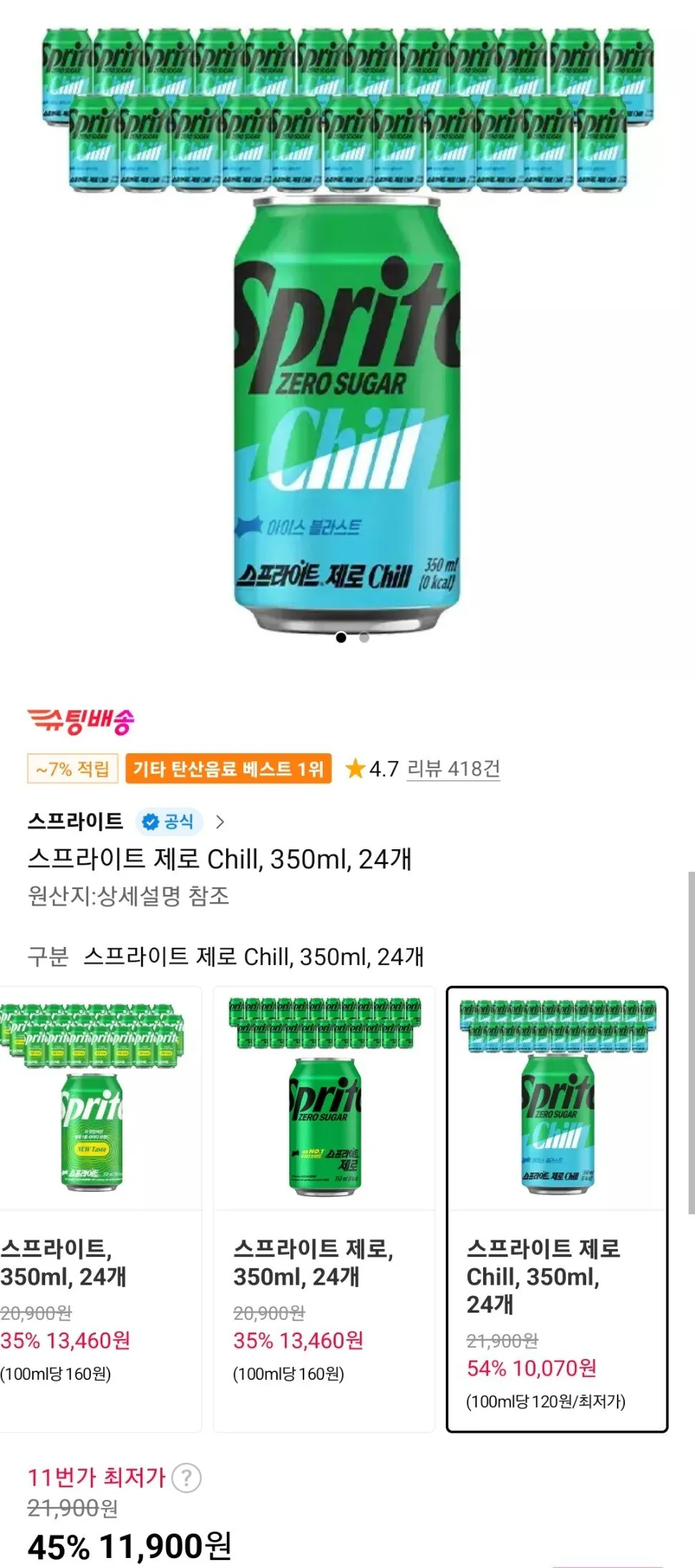Expand the 스프라이트 brand page via the chevron
Viewport: 695px width, 1568px height.
tap(221, 821)
